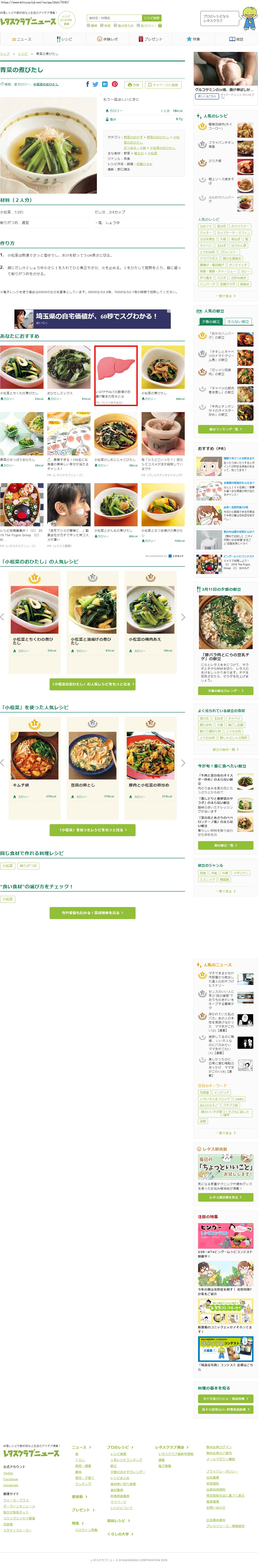Show more 小松菜のおひたし popular recipes

[x=93, y=684]
